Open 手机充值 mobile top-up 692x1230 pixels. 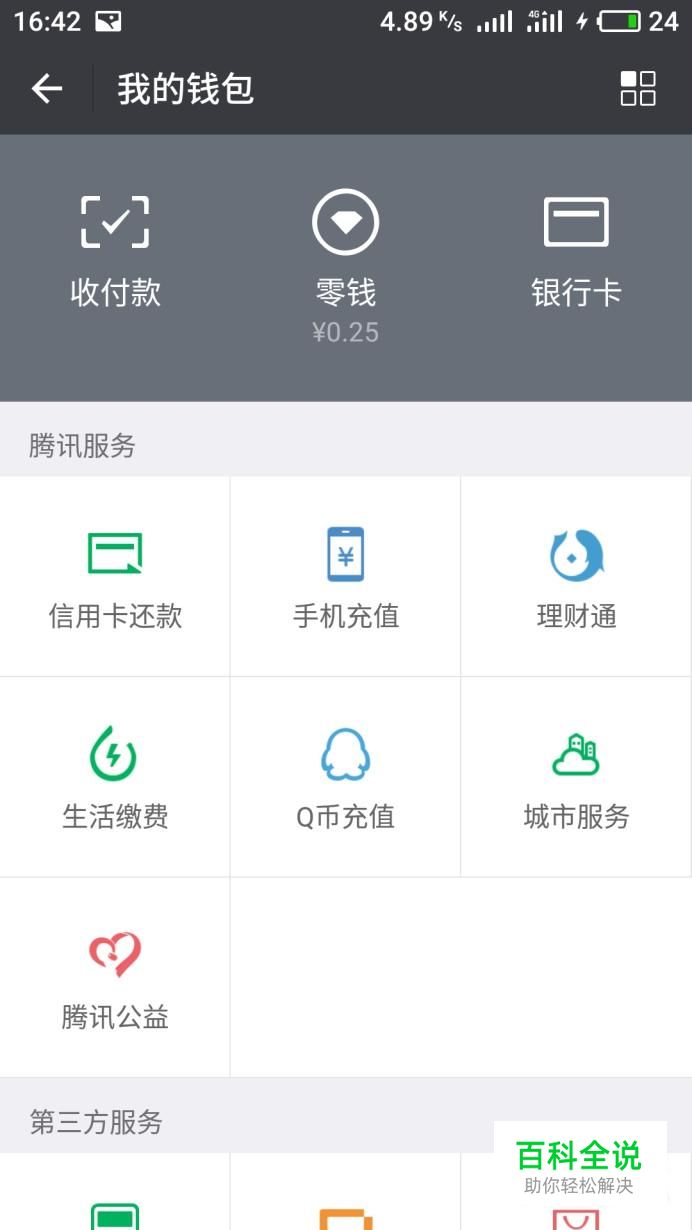pyautogui.click(x=345, y=577)
